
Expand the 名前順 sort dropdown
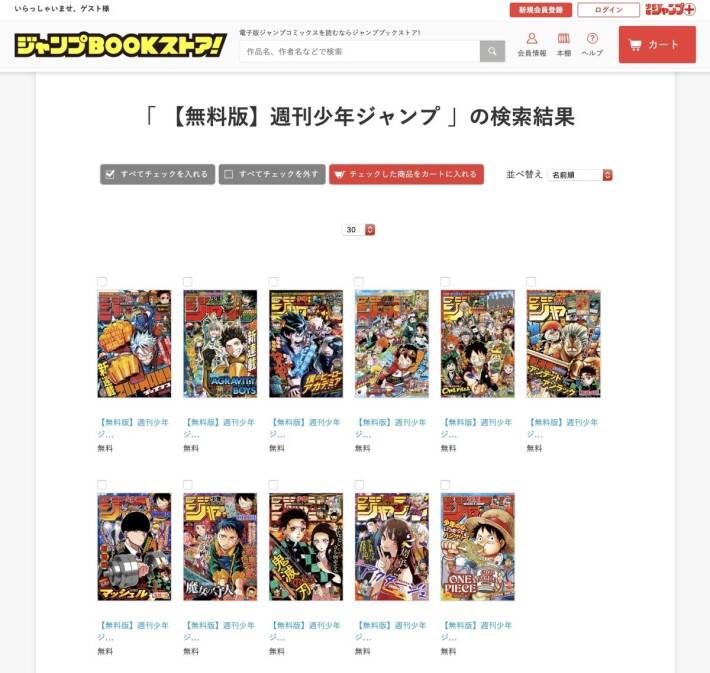pos(580,174)
